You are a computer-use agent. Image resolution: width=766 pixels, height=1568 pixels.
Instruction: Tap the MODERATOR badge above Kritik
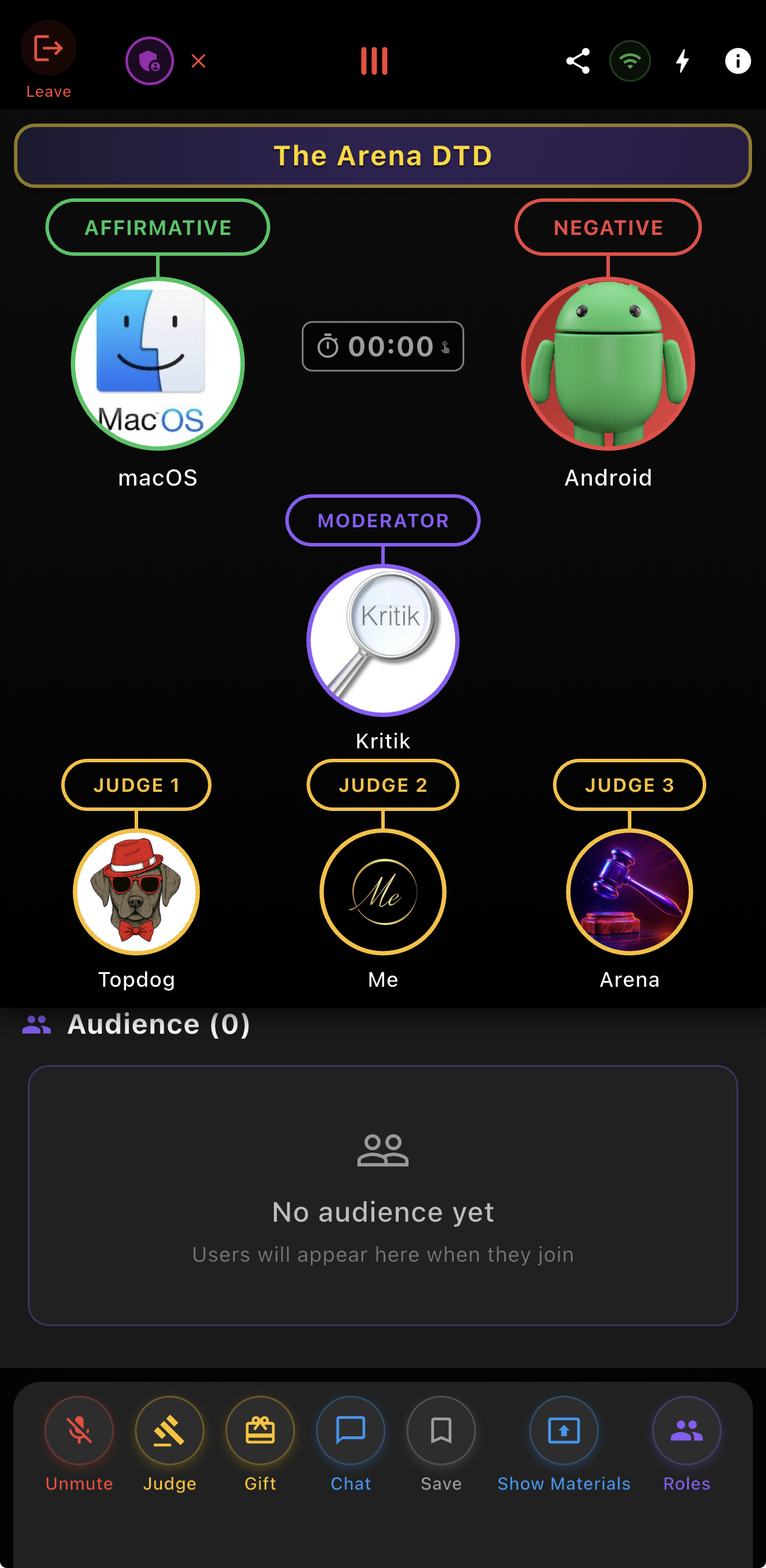[382, 520]
